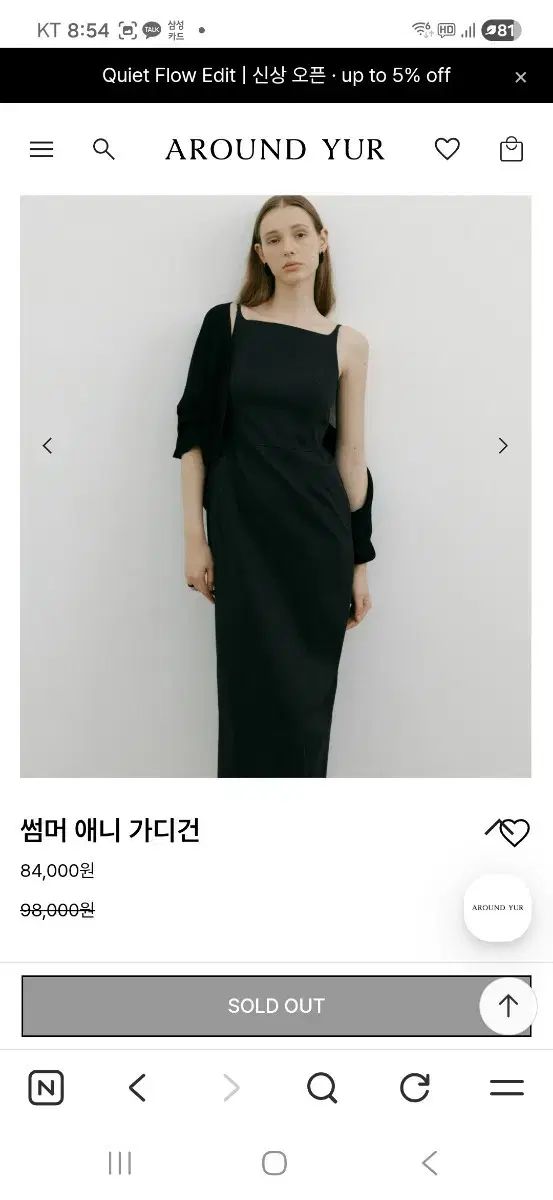Open the wishlist heart in header
The width and height of the screenshot is (553, 1200).
pyautogui.click(x=447, y=150)
